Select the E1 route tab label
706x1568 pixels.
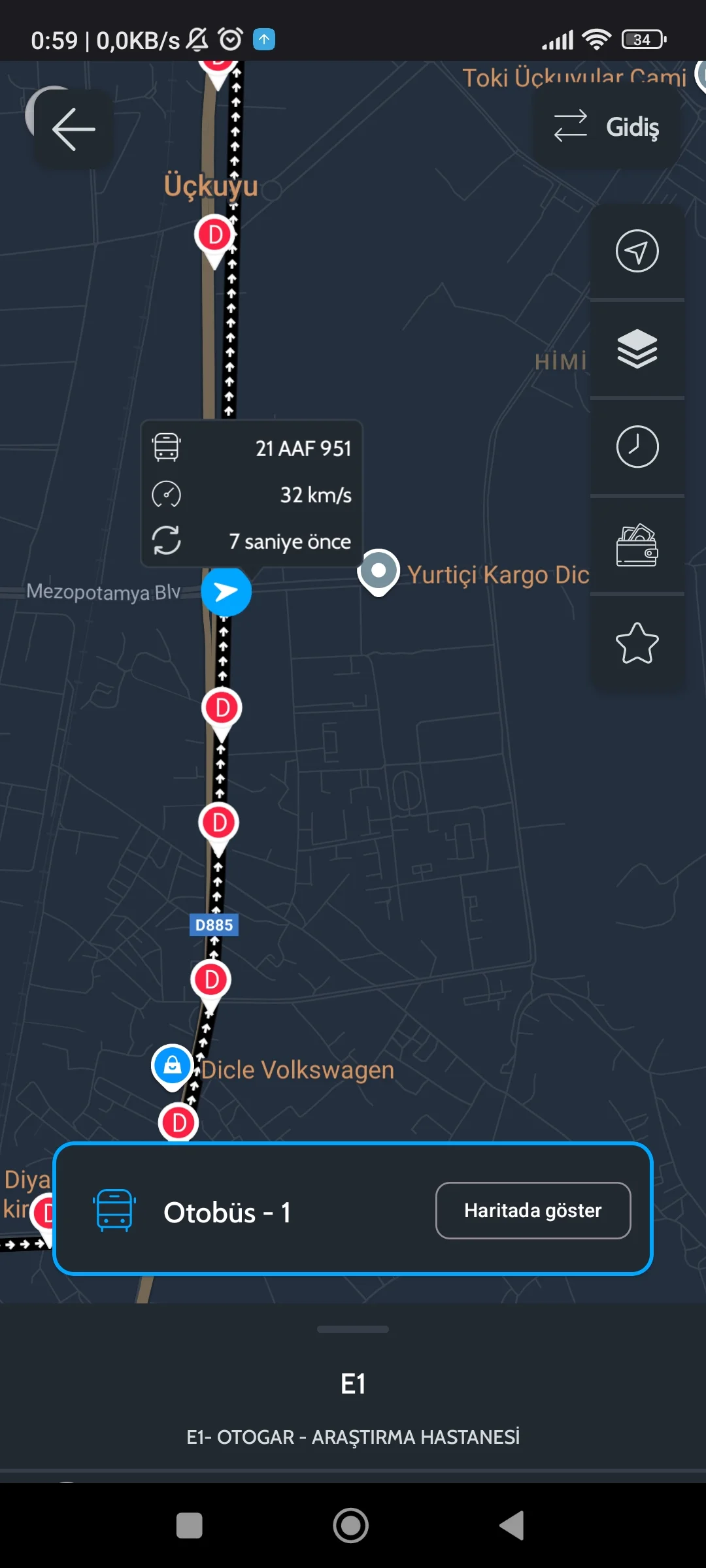(352, 1383)
